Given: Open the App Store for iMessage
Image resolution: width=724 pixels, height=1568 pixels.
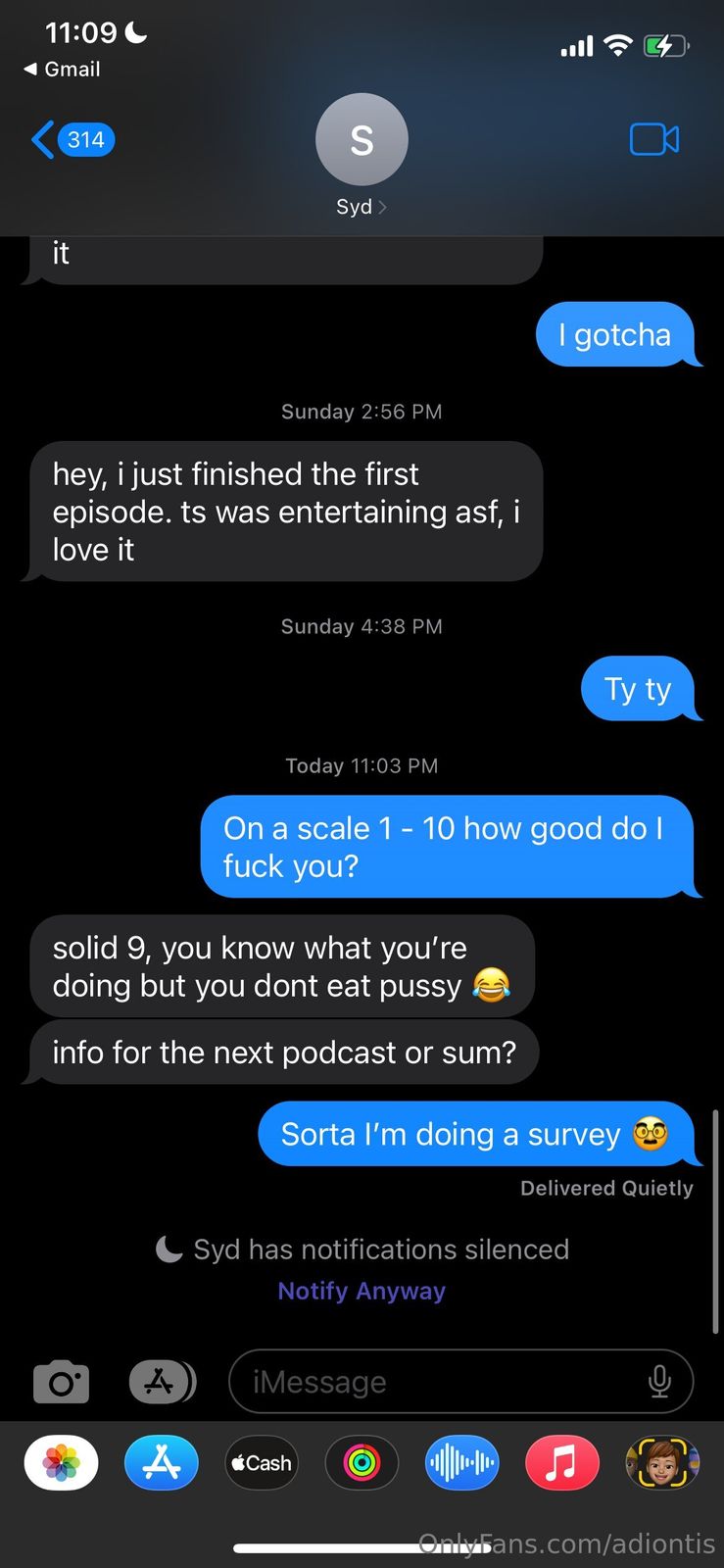Looking at the screenshot, I should (x=162, y=1463).
